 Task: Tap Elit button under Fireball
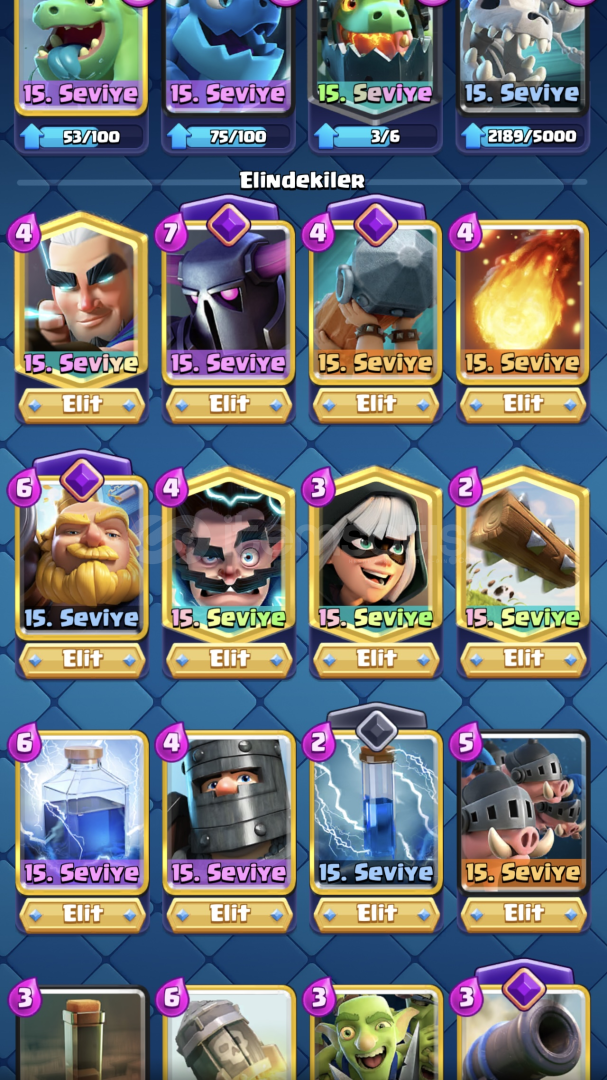pyautogui.click(x=523, y=405)
